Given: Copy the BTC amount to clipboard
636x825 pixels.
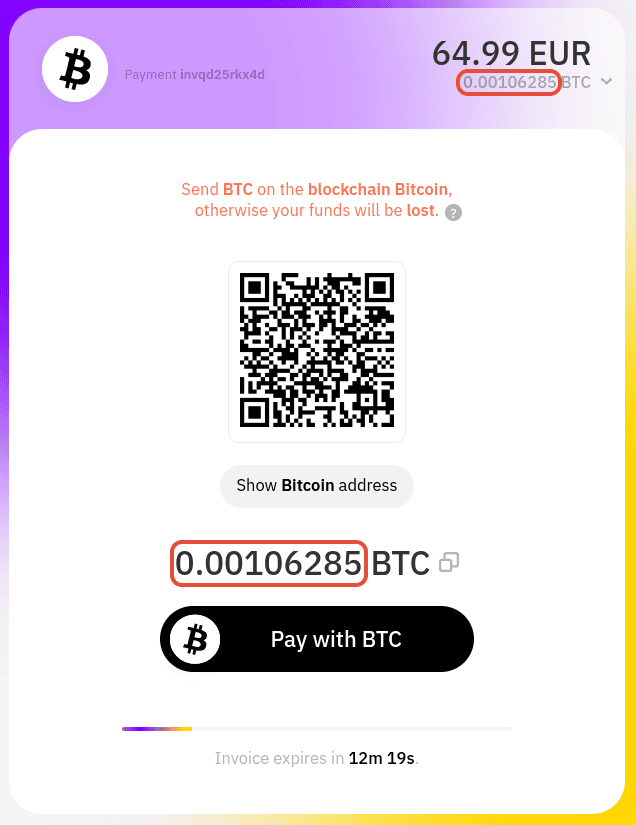Looking at the screenshot, I should click(x=449, y=563).
